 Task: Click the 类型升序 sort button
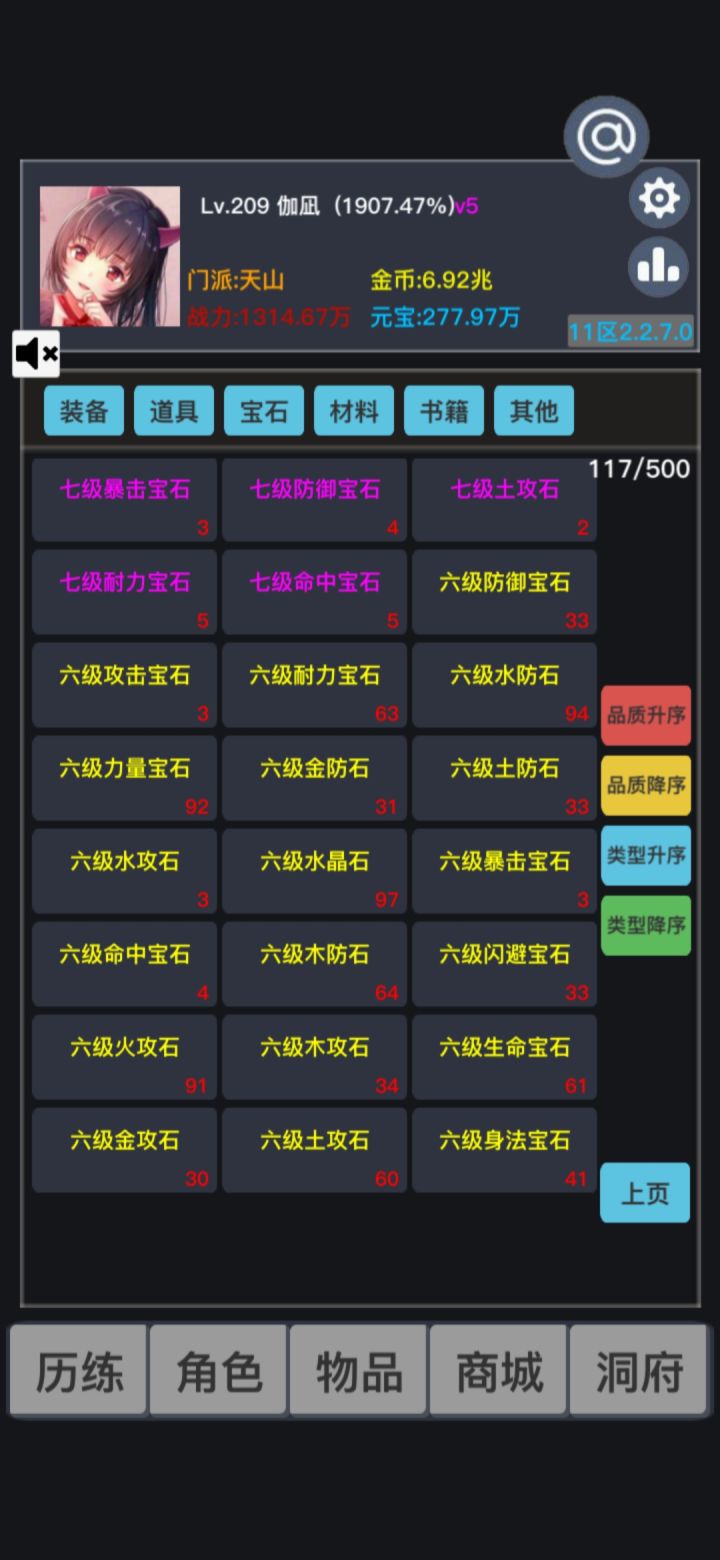coord(645,855)
